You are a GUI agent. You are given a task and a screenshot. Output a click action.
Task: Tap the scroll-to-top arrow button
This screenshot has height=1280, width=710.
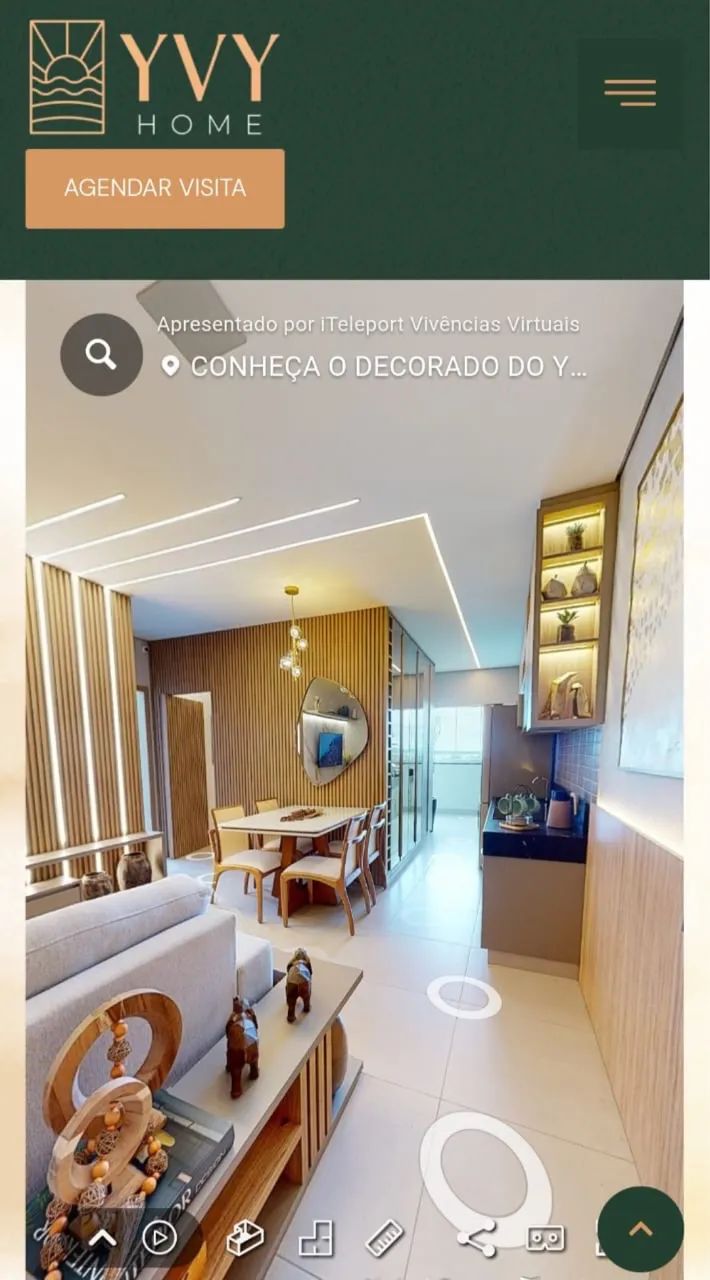[x=640, y=1229]
